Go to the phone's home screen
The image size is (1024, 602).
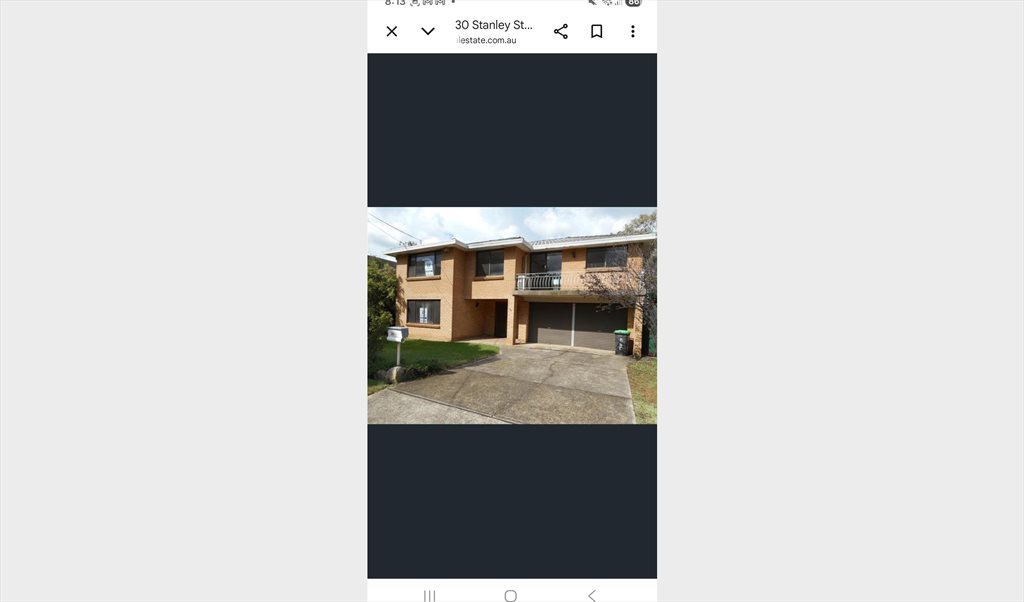tap(511, 595)
